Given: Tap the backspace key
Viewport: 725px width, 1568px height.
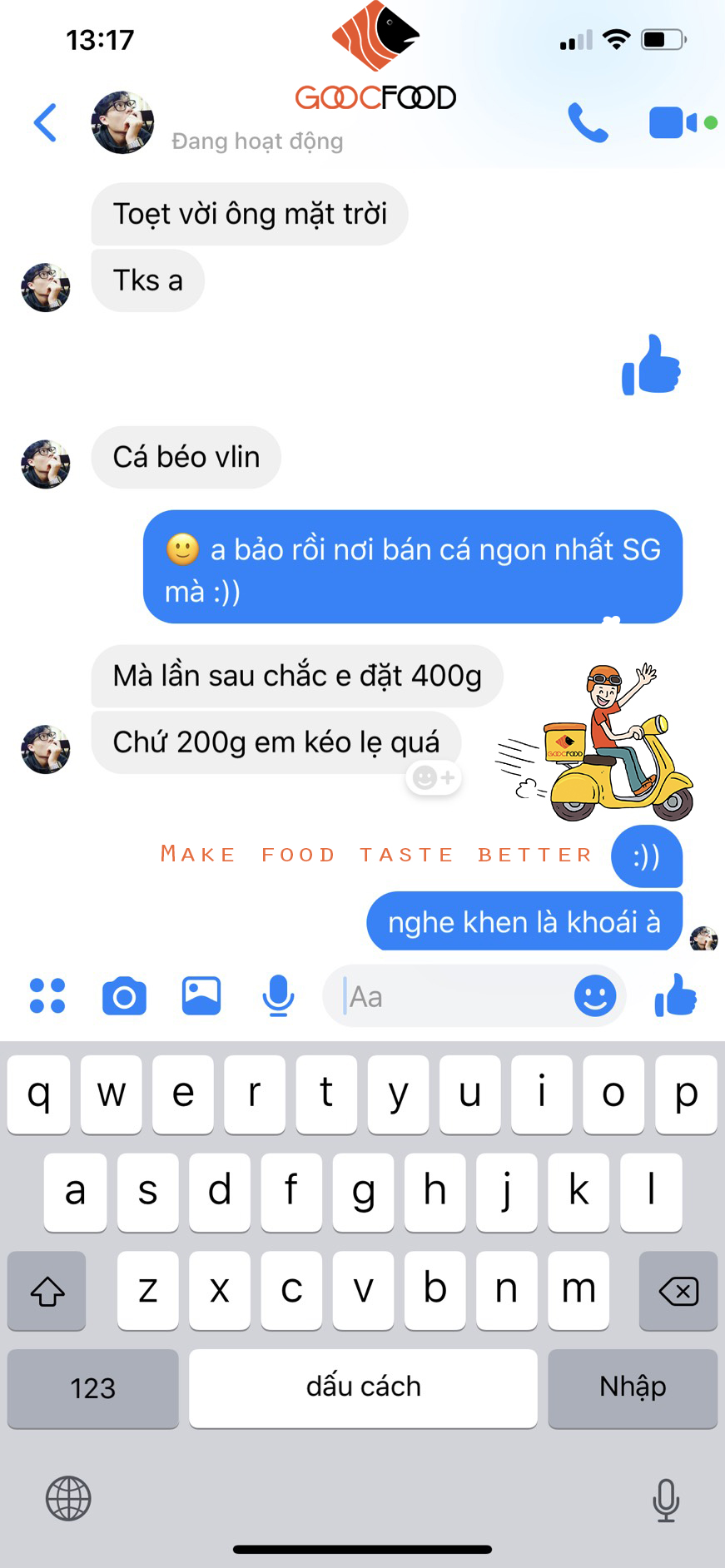Looking at the screenshot, I should [678, 1291].
